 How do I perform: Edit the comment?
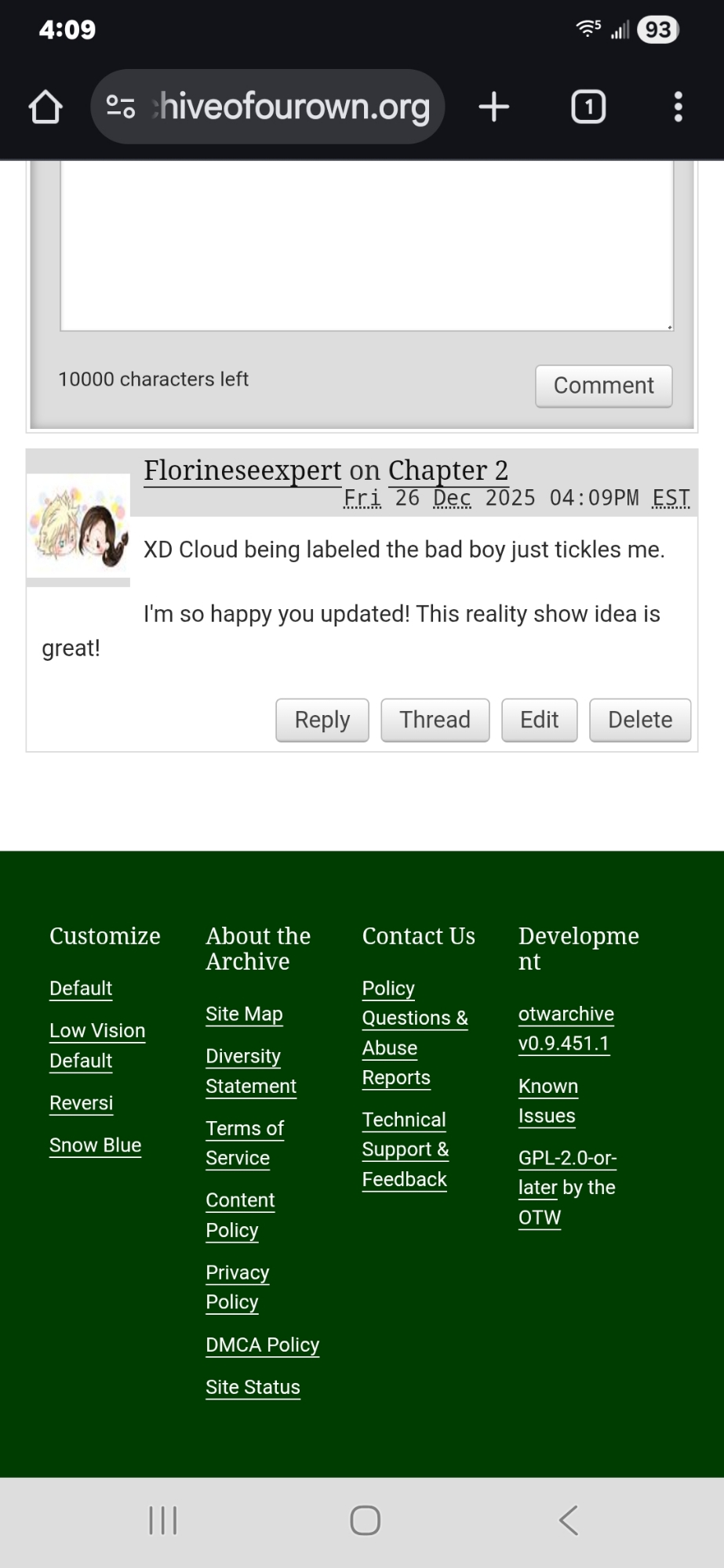point(539,720)
